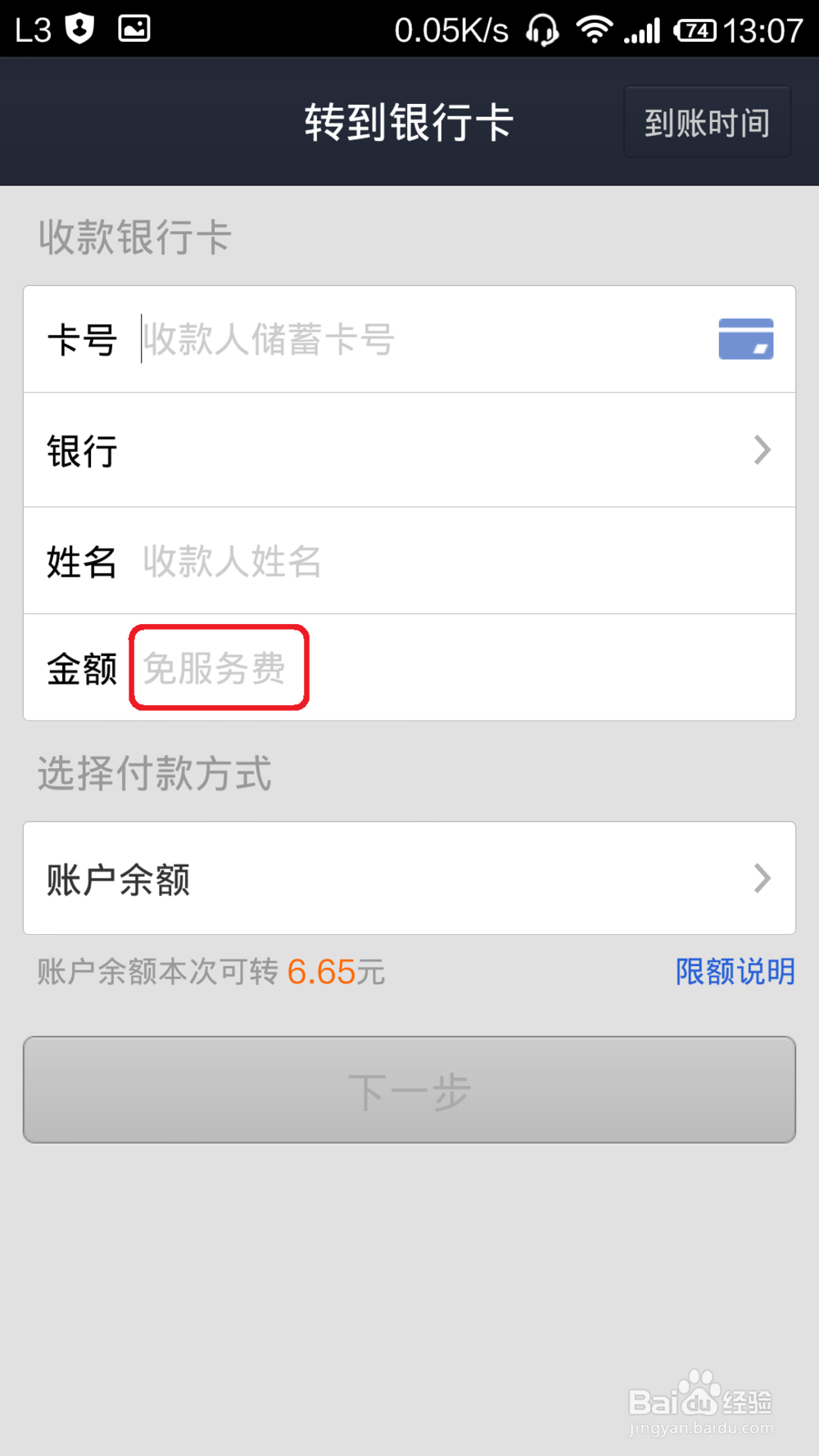Tap the 收款人姓名 recipient name field
This screenshot has width=819, height=1456.
[x=232, y=562]
